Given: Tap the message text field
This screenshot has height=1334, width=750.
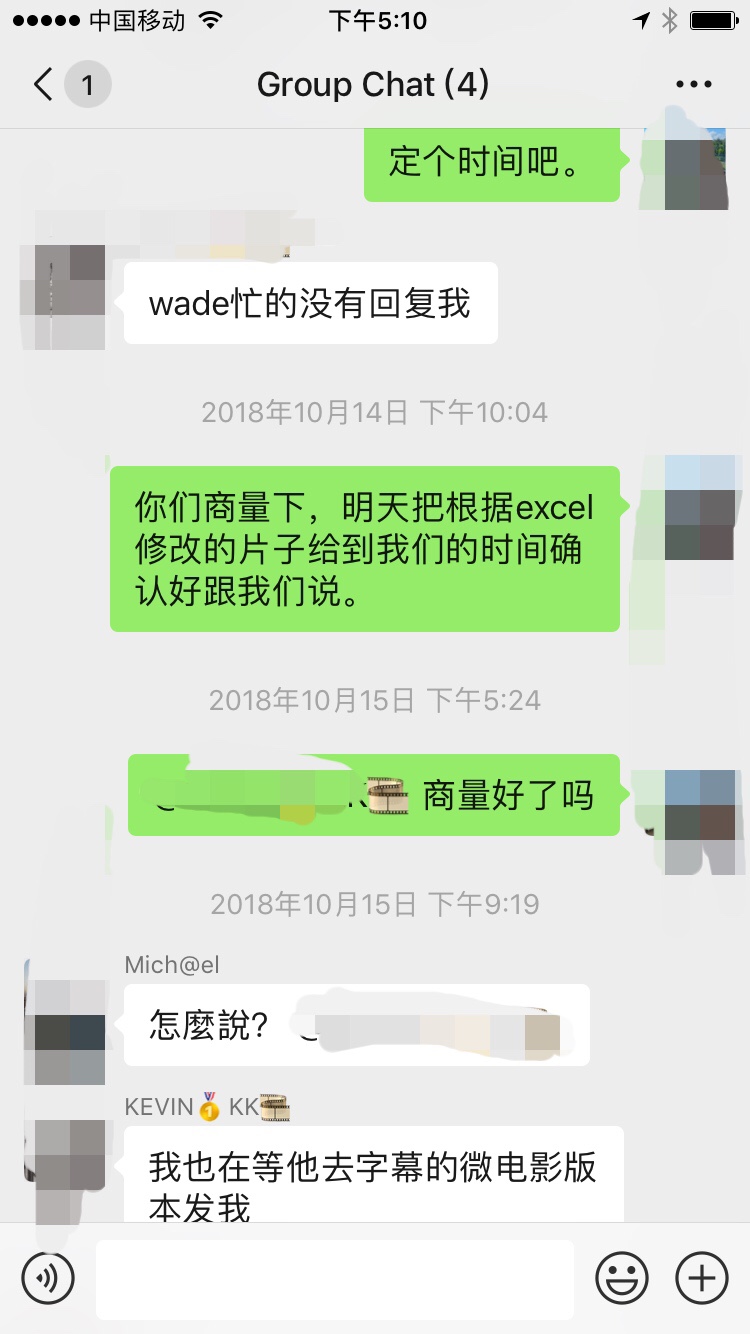Looking at the screenshot, I should pos(335,1279).
